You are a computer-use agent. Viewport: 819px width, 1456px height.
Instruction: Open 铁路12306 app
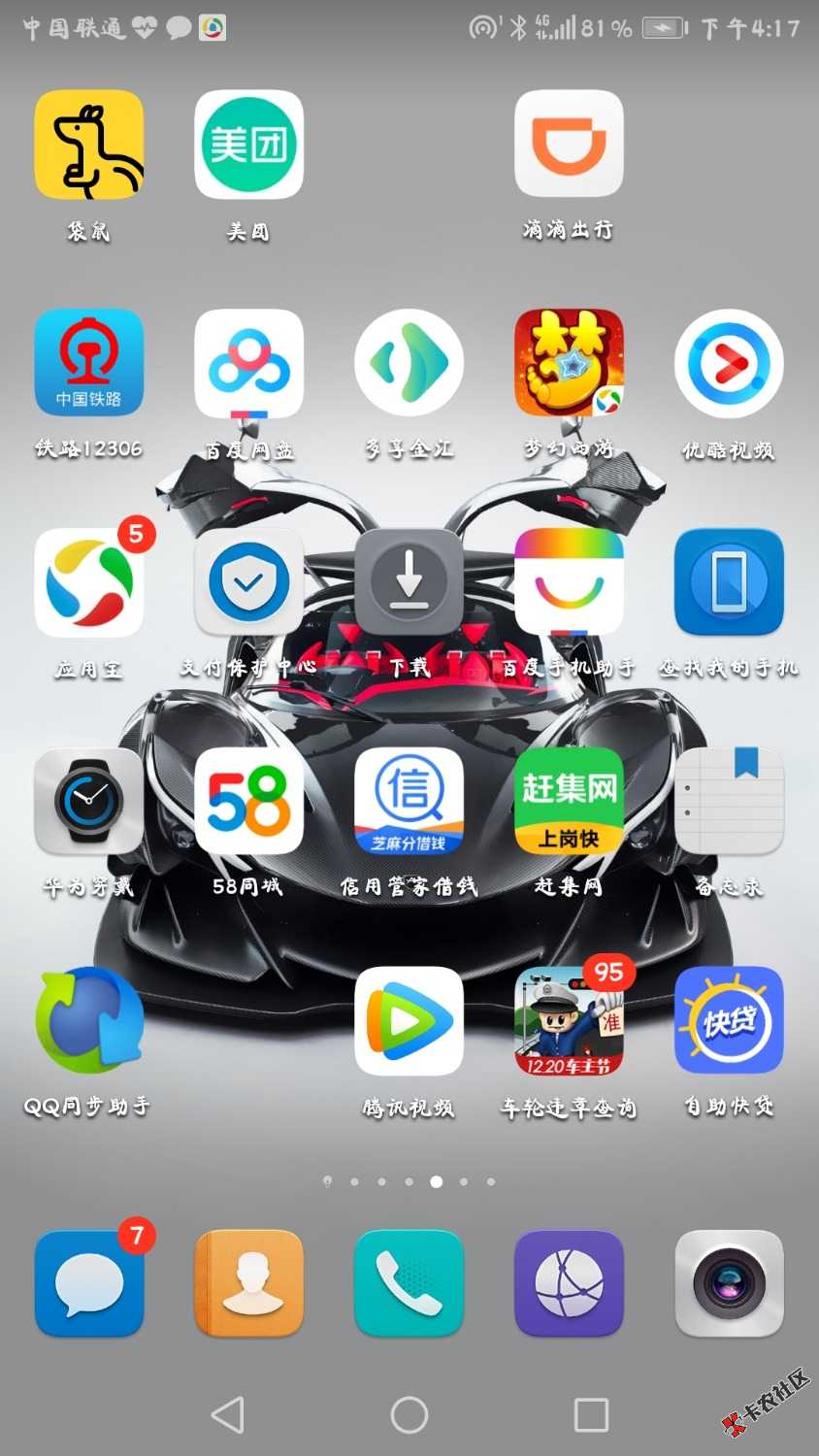(x=88, y=364)
